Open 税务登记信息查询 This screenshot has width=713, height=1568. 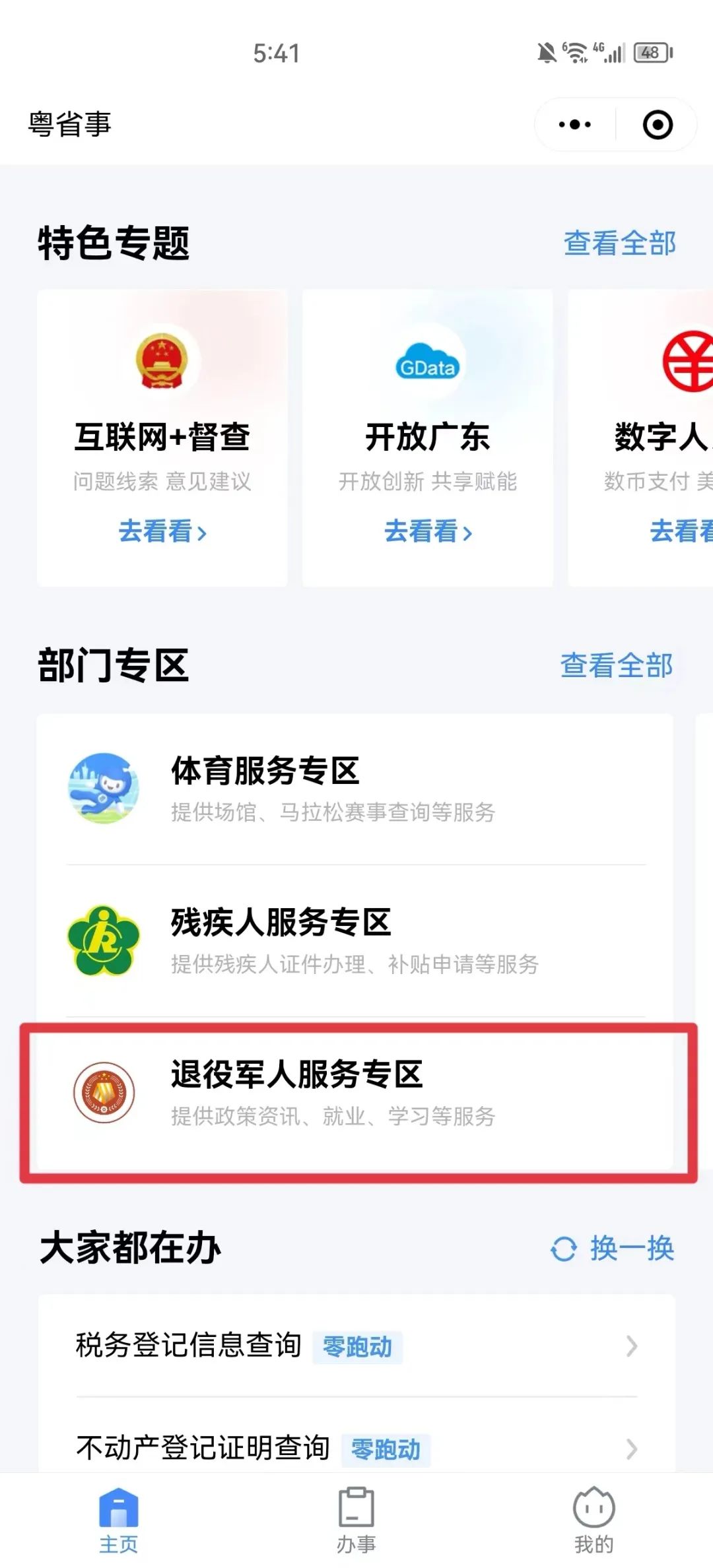(x=356, y=1346)
